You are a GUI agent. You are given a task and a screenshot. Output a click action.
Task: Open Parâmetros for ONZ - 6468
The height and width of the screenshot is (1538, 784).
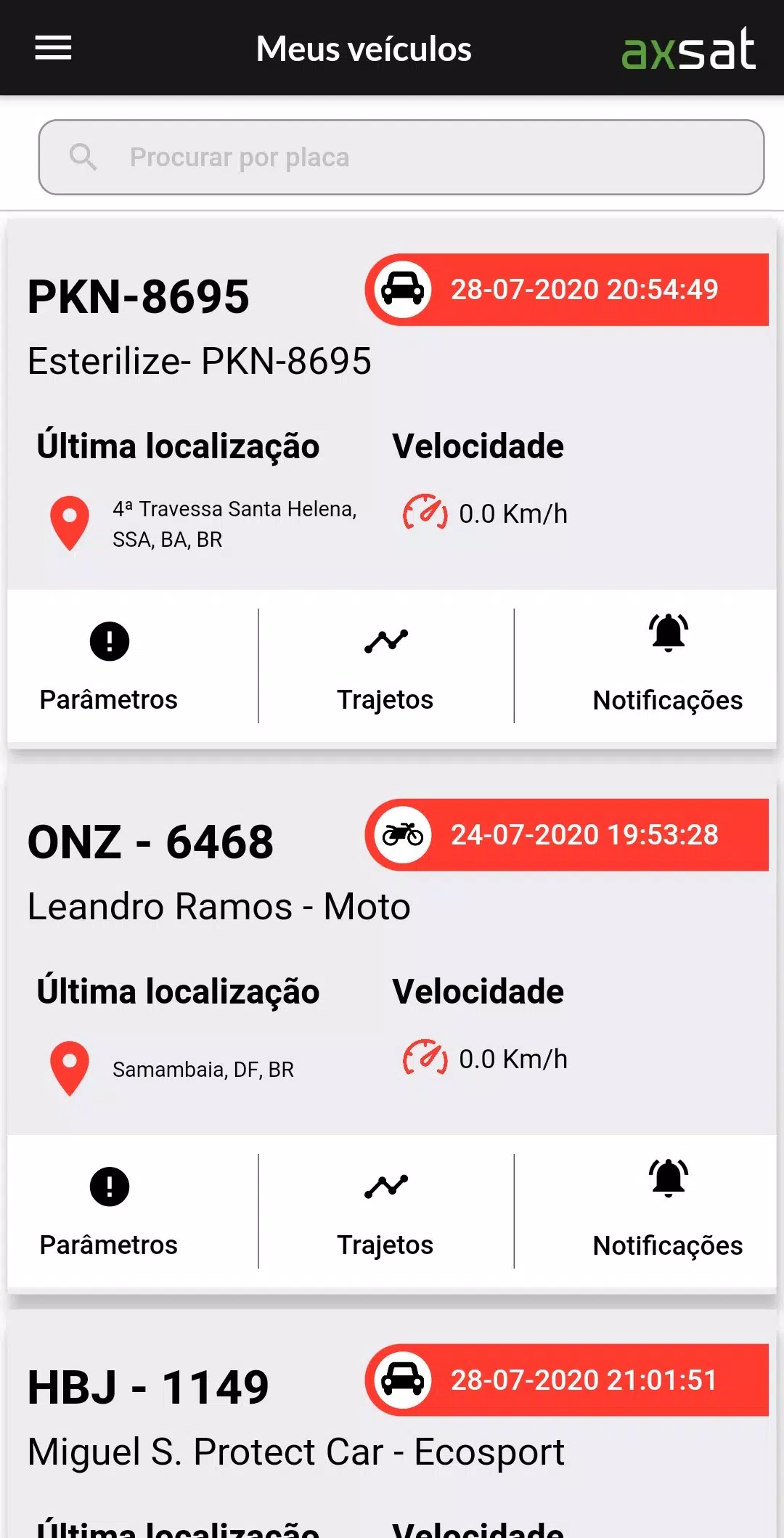(x=109, y=1212)
